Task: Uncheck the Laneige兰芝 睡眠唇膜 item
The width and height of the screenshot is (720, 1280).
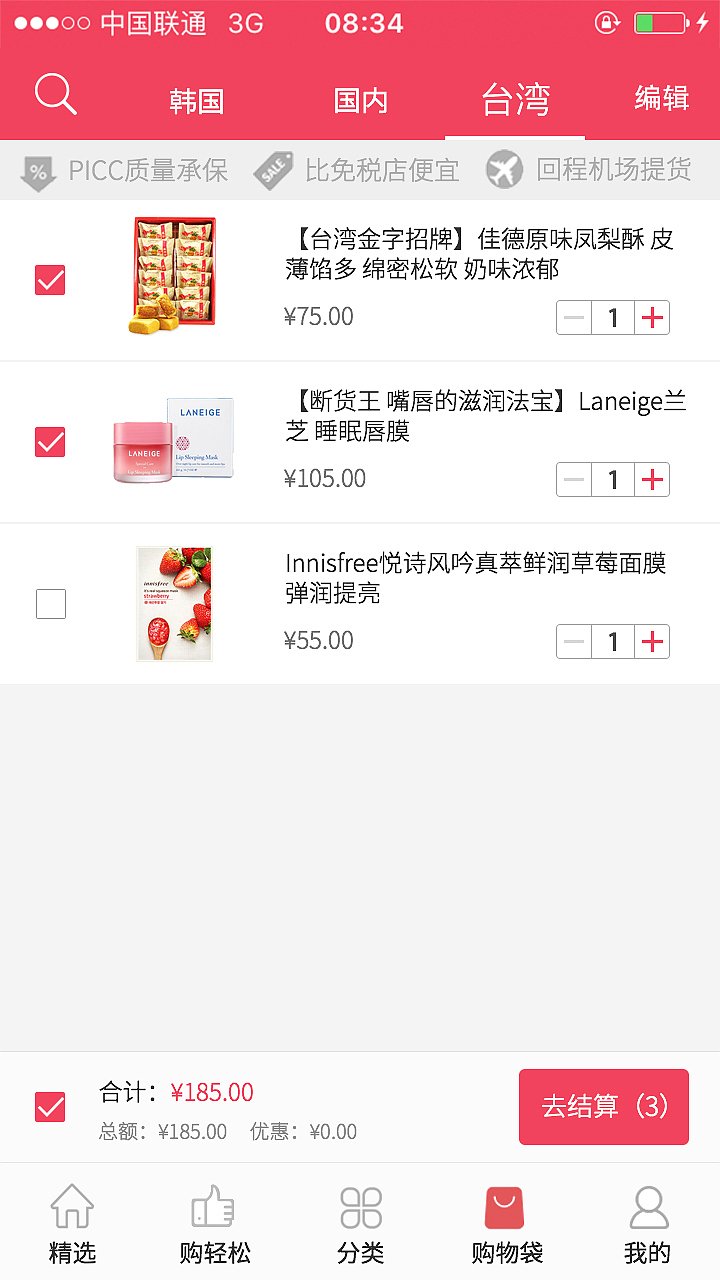Action: tap(50, 442)
